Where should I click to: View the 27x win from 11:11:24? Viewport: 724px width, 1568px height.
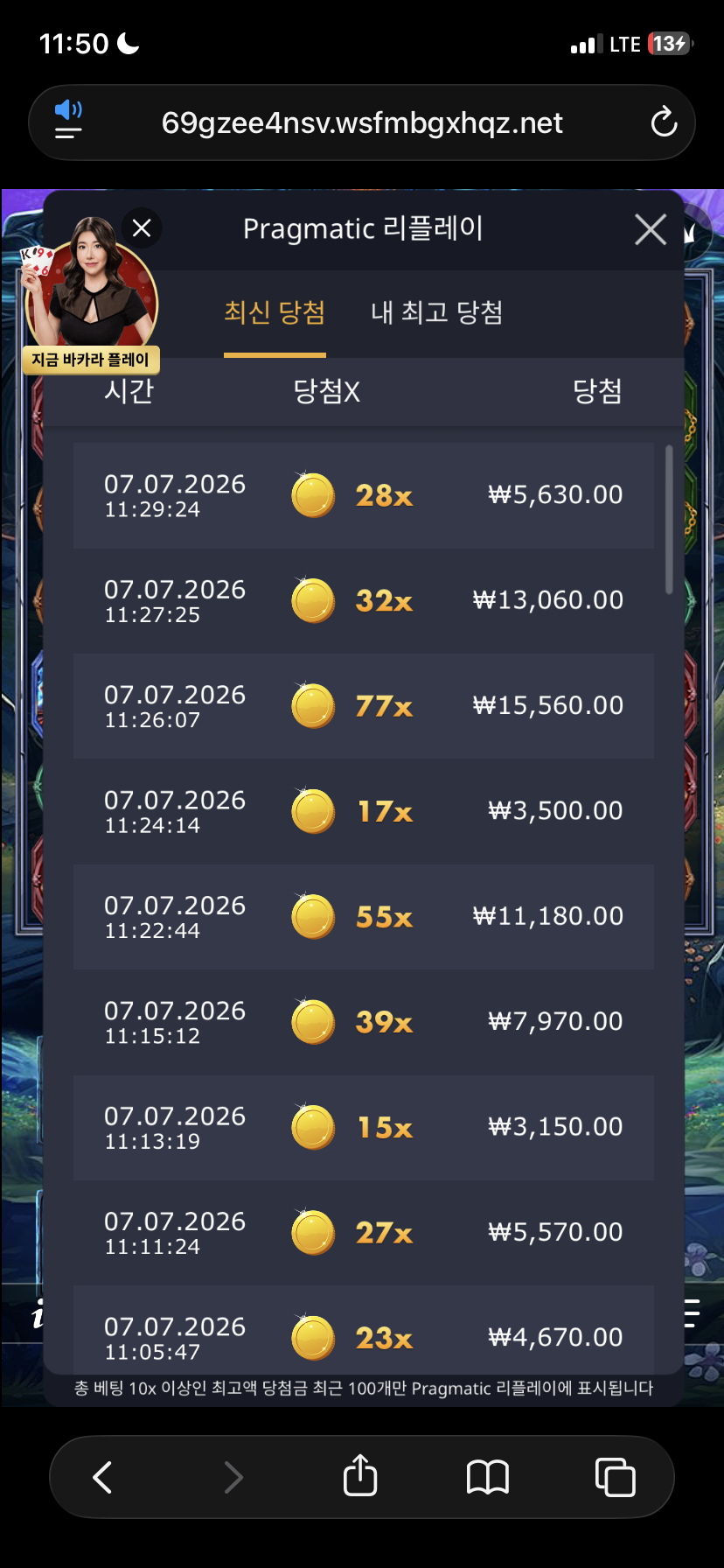click(x=364, y=1233)
